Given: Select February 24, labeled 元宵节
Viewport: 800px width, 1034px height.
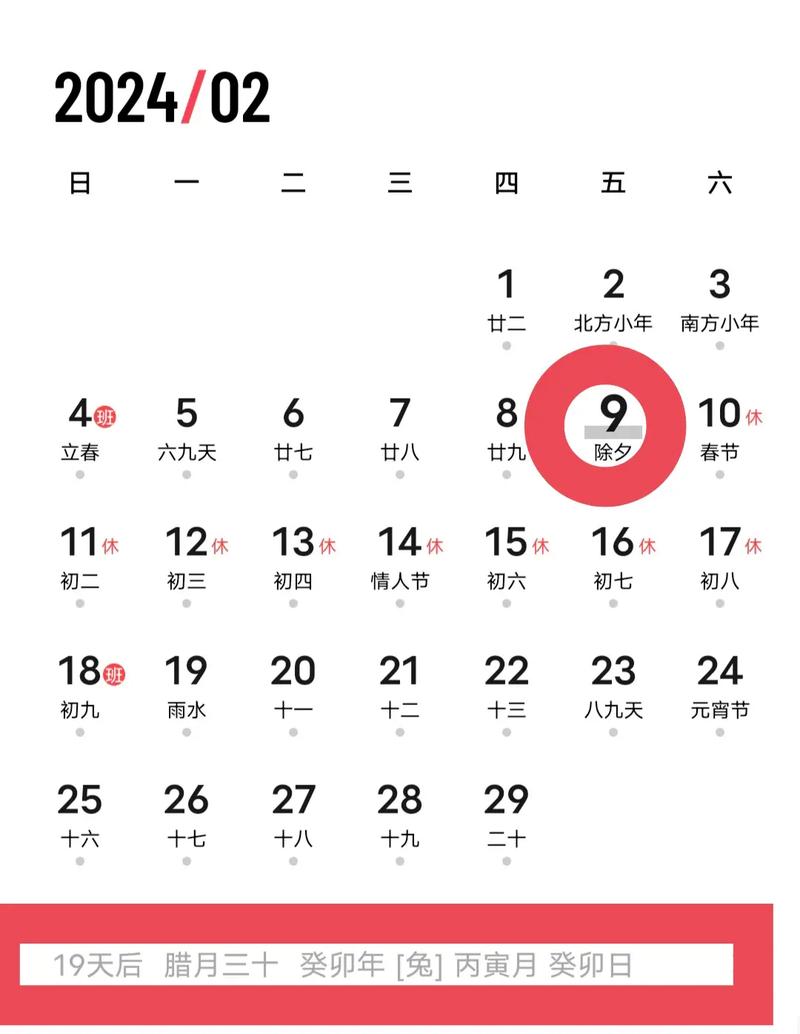Looking at the screenshot, I should pos(720,686).
